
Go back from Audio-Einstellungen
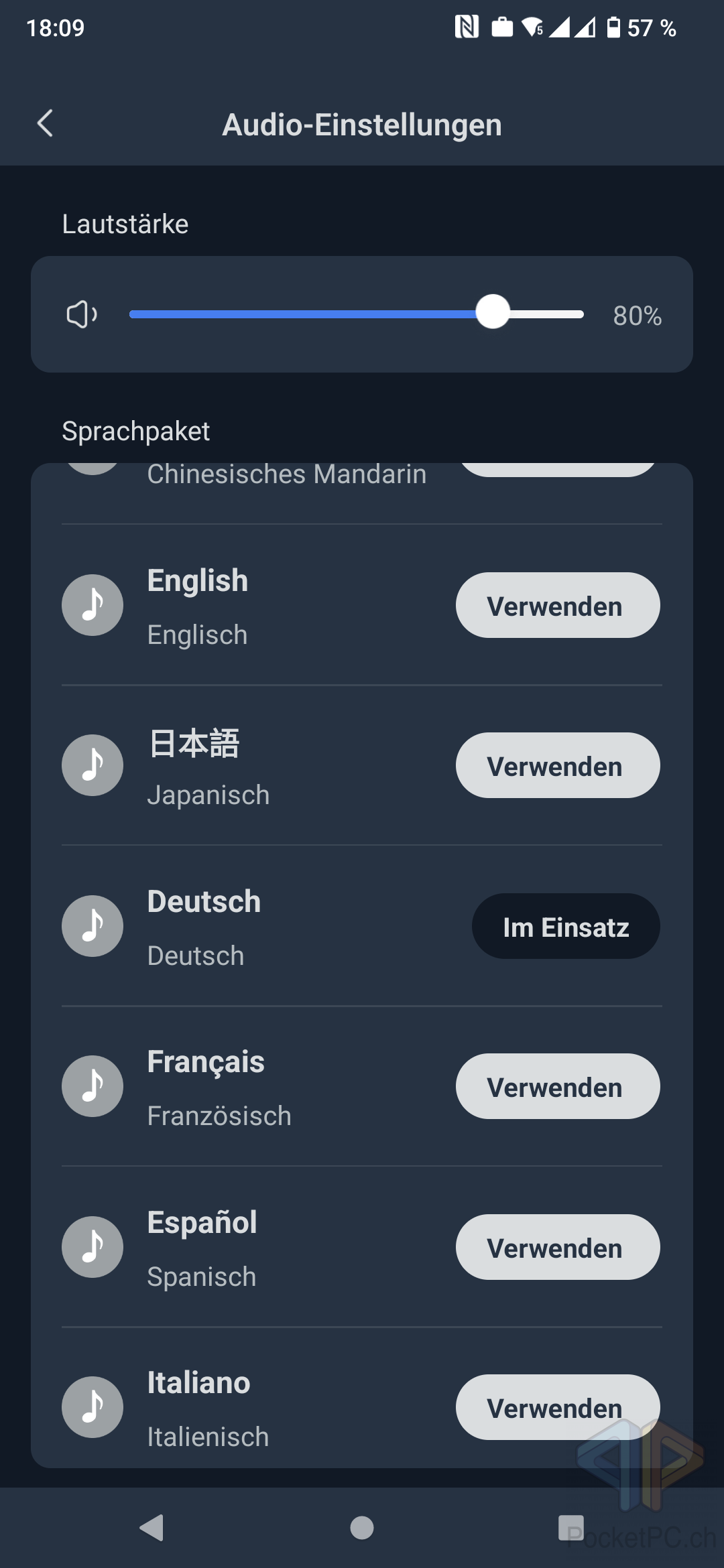click(45, 123)
